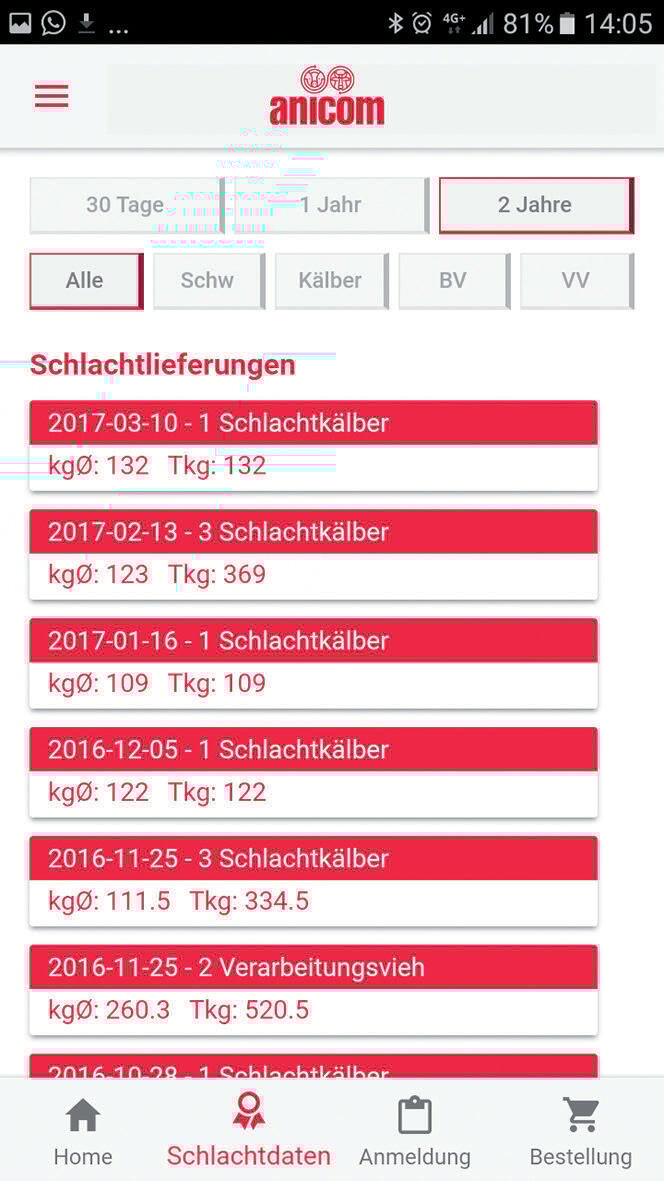Filter deliveries by Kälber

pos(330,281)
